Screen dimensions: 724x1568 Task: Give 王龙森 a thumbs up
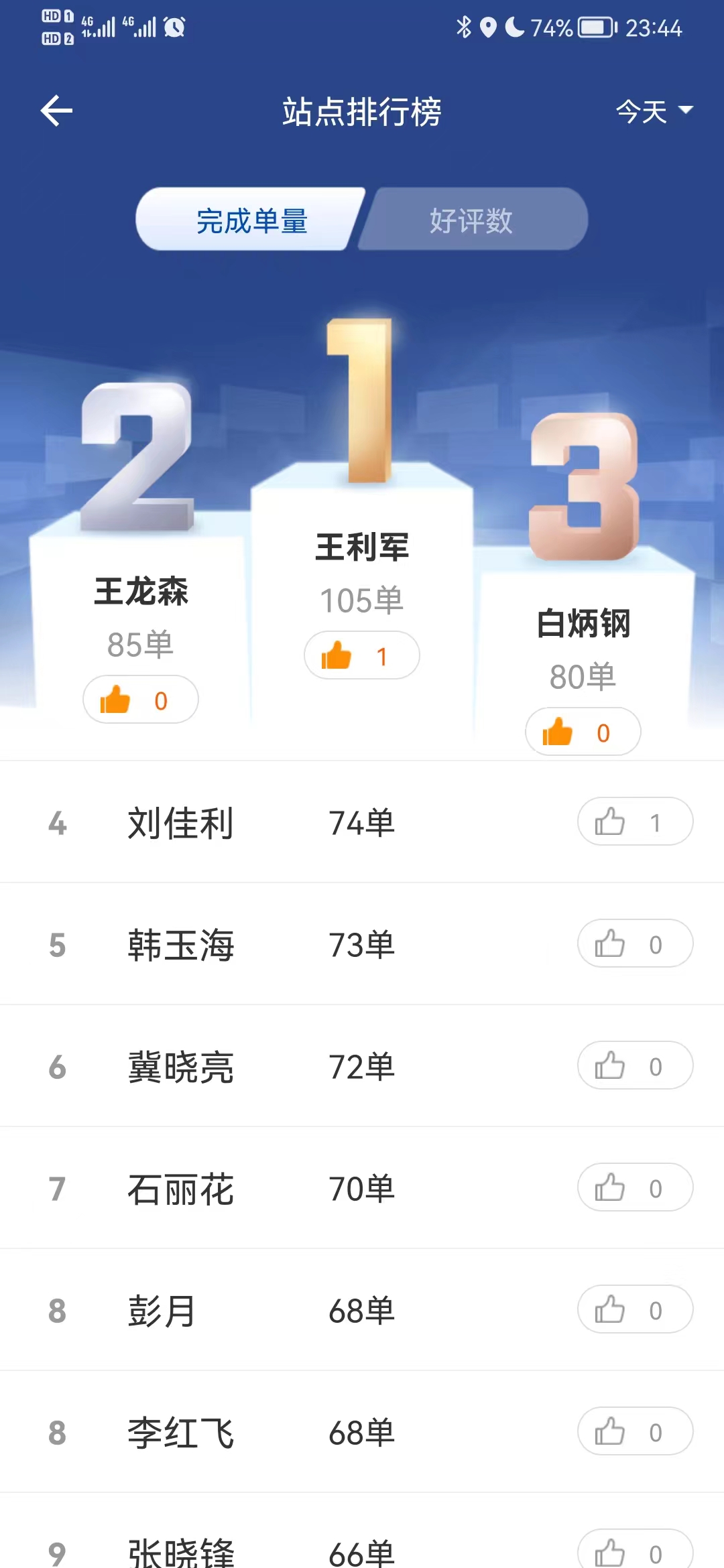(141, 700)
